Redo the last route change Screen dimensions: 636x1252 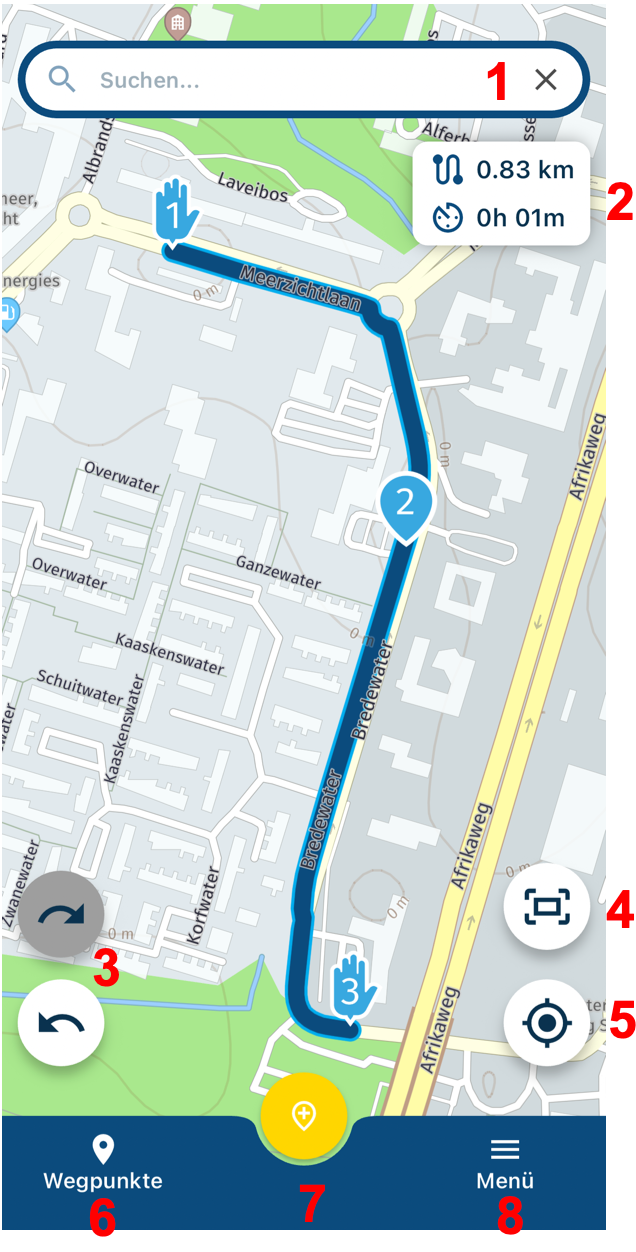(61, 915)
